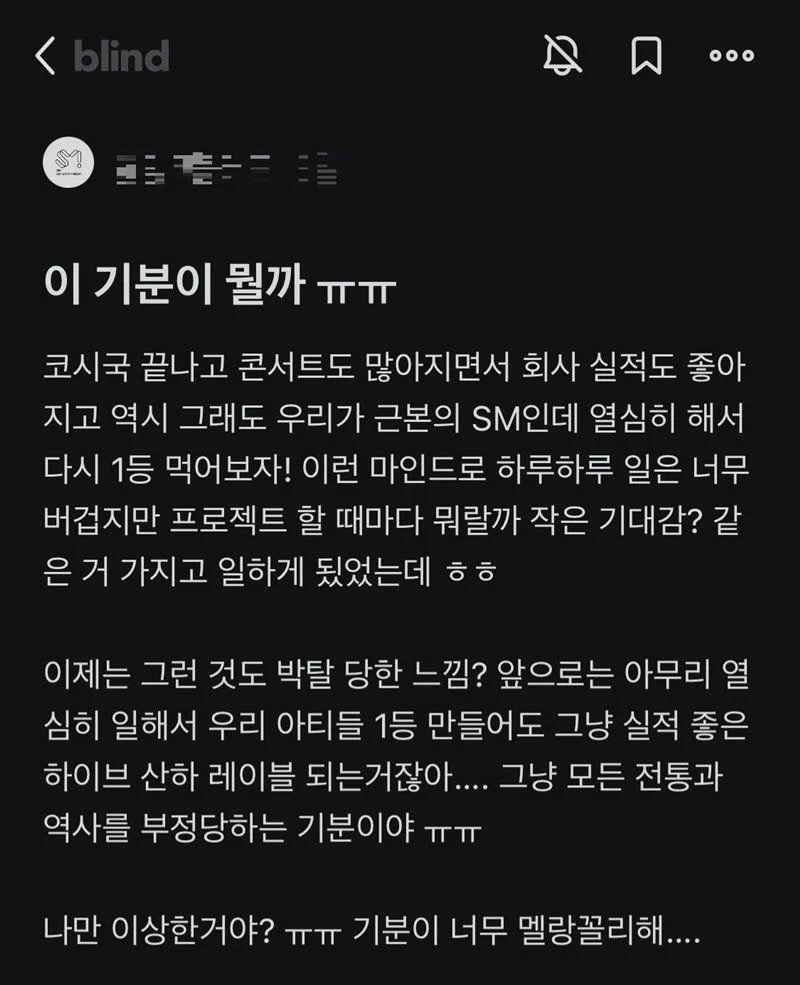Open the SM company avatar of the author
Viewport: 800px width, 985px height.
pos(69,162)
